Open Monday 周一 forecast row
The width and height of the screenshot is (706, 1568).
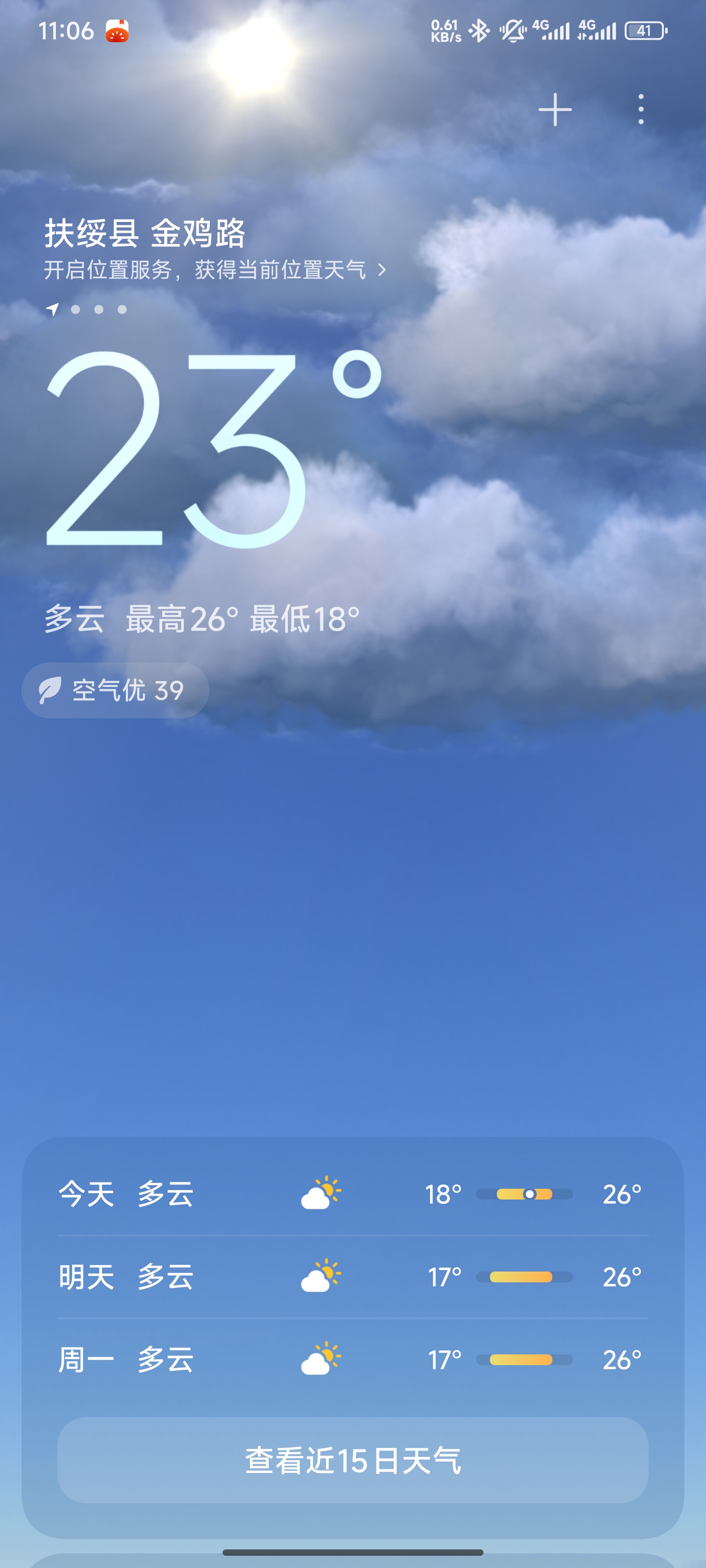point(352,1359)
